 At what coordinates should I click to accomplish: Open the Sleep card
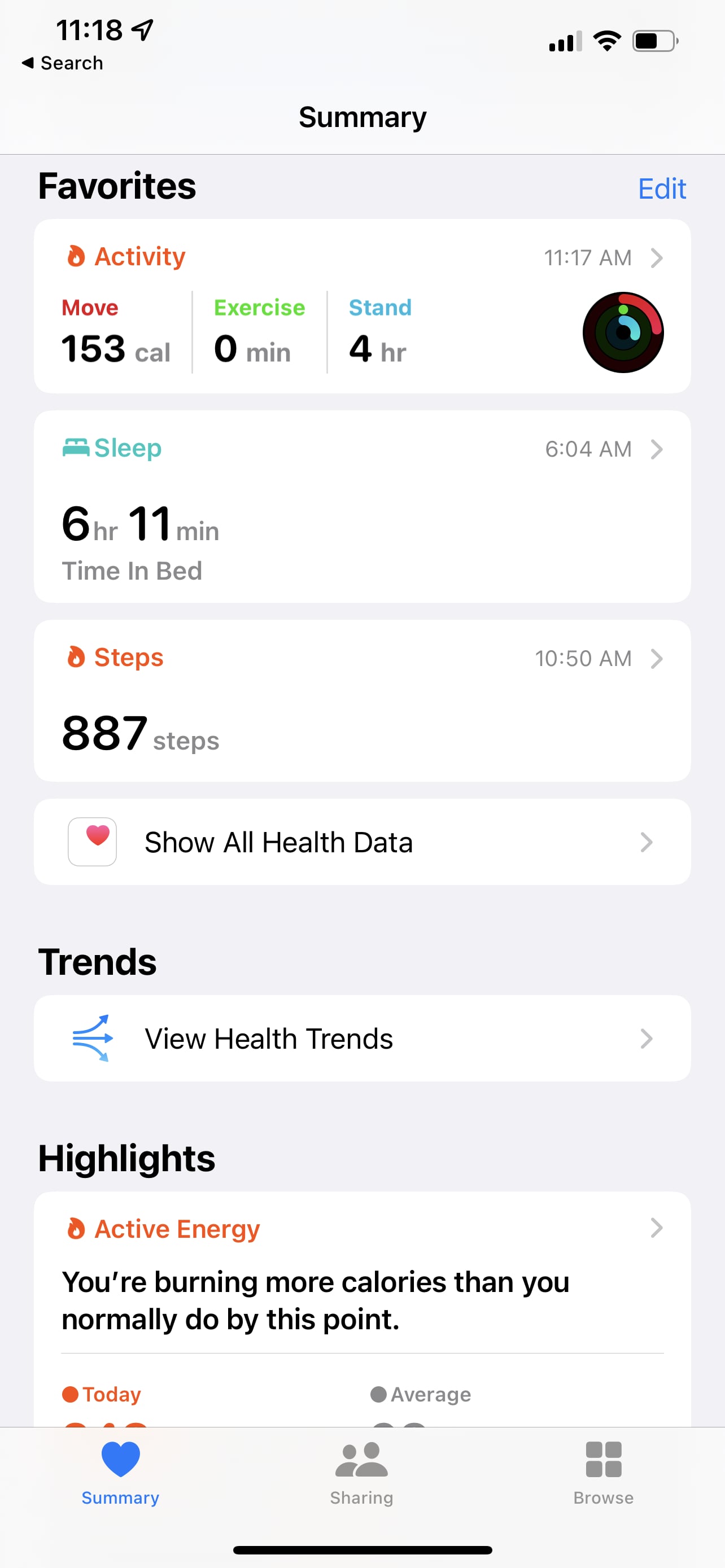[362, 506]
